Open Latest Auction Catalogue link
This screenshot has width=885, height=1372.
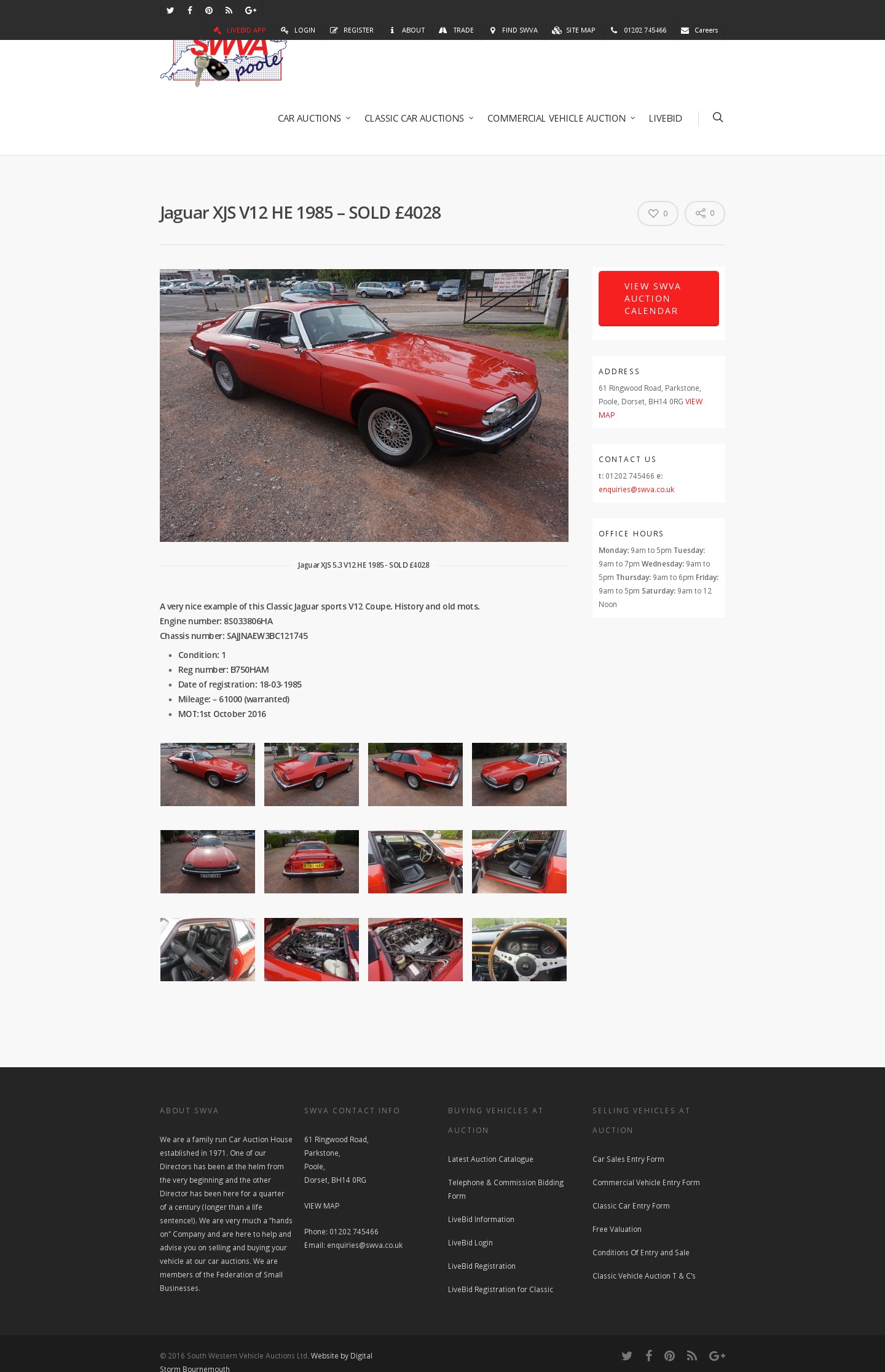490,1159
